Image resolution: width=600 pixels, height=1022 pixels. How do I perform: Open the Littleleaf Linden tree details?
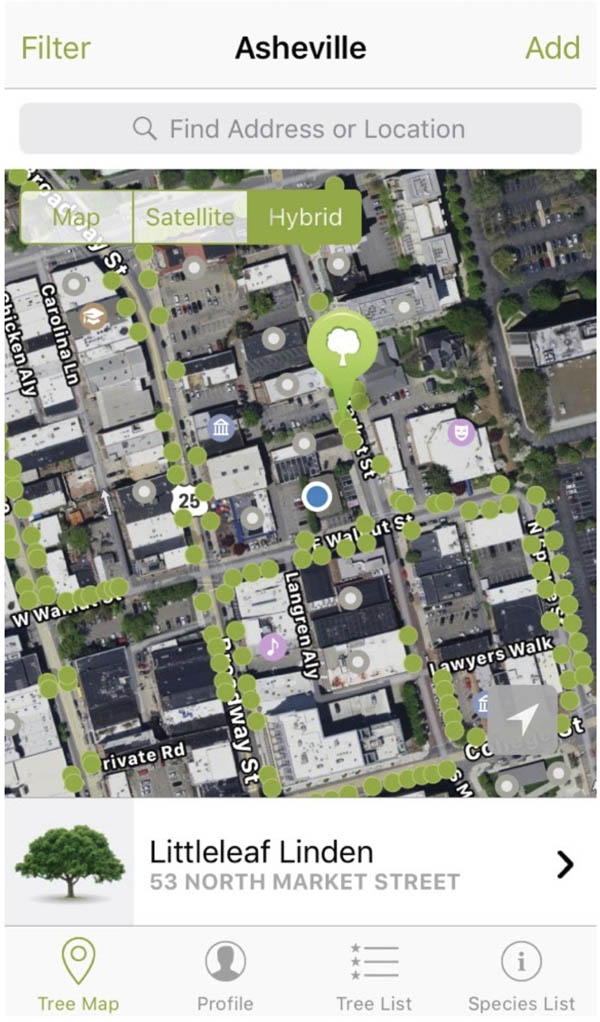tap(300, 864)
